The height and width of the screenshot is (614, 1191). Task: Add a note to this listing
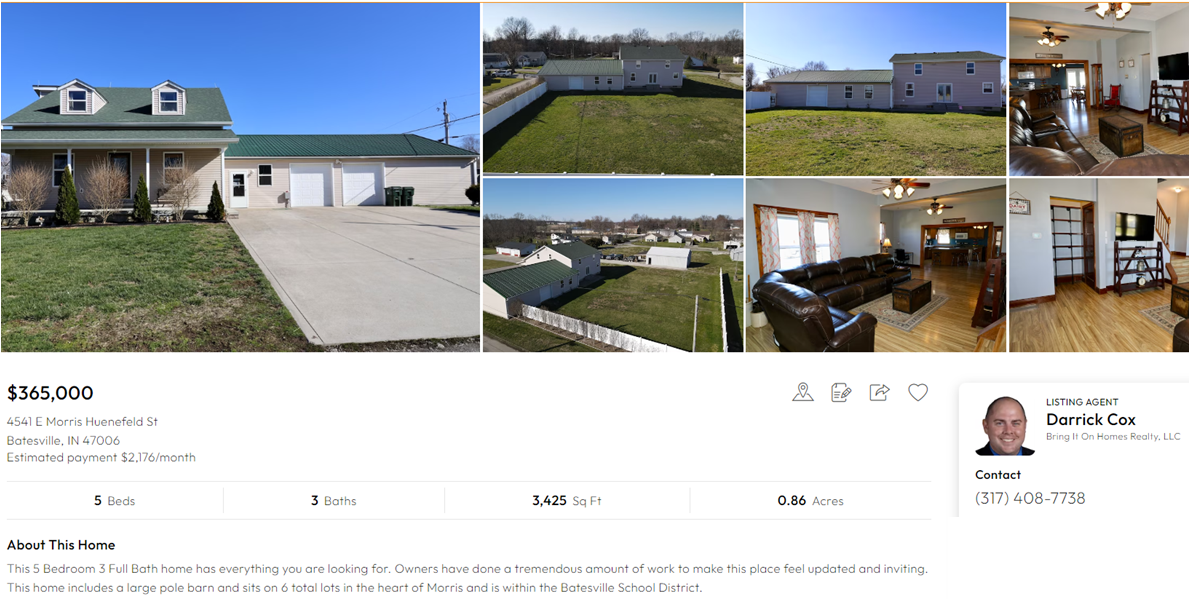[x=841, y=392]
